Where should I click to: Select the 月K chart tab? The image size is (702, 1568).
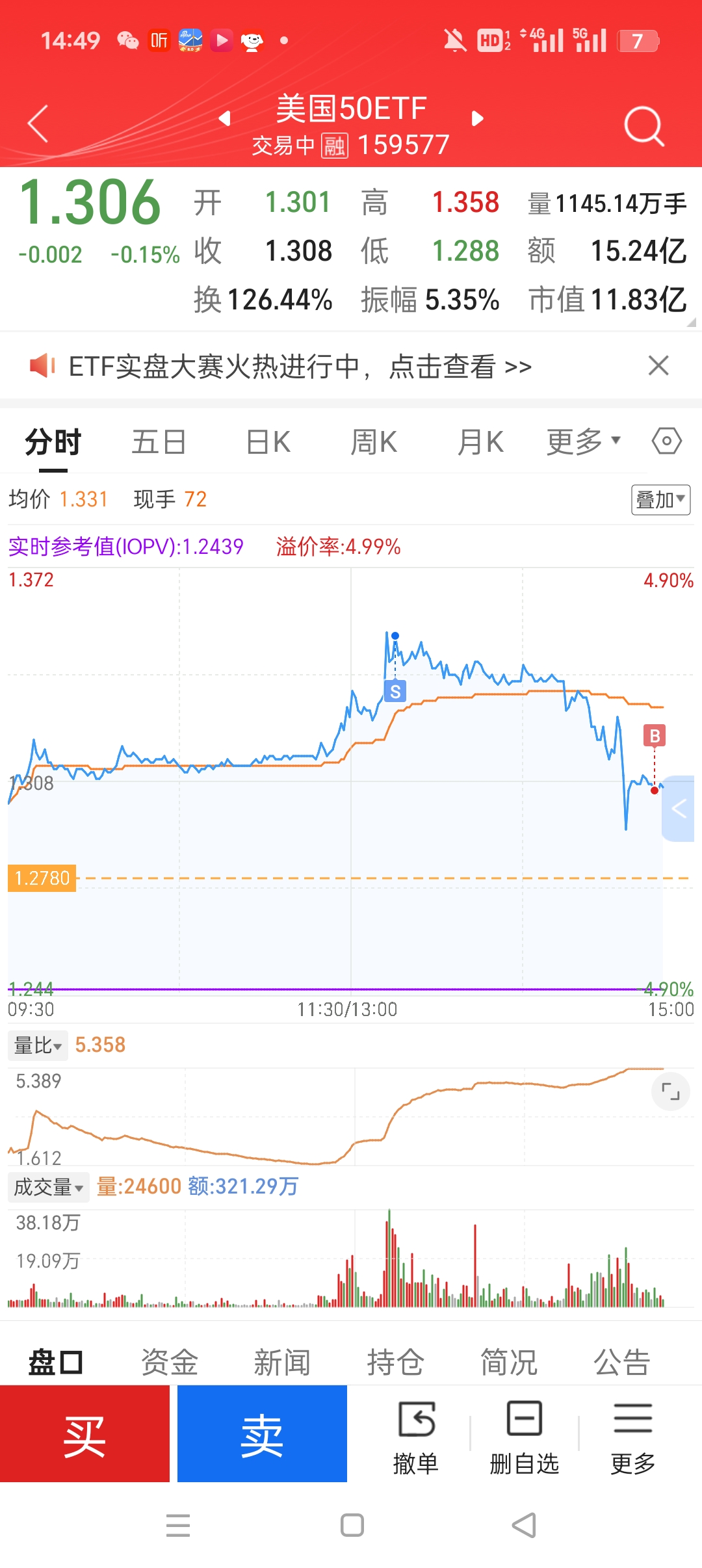(480, 442)
